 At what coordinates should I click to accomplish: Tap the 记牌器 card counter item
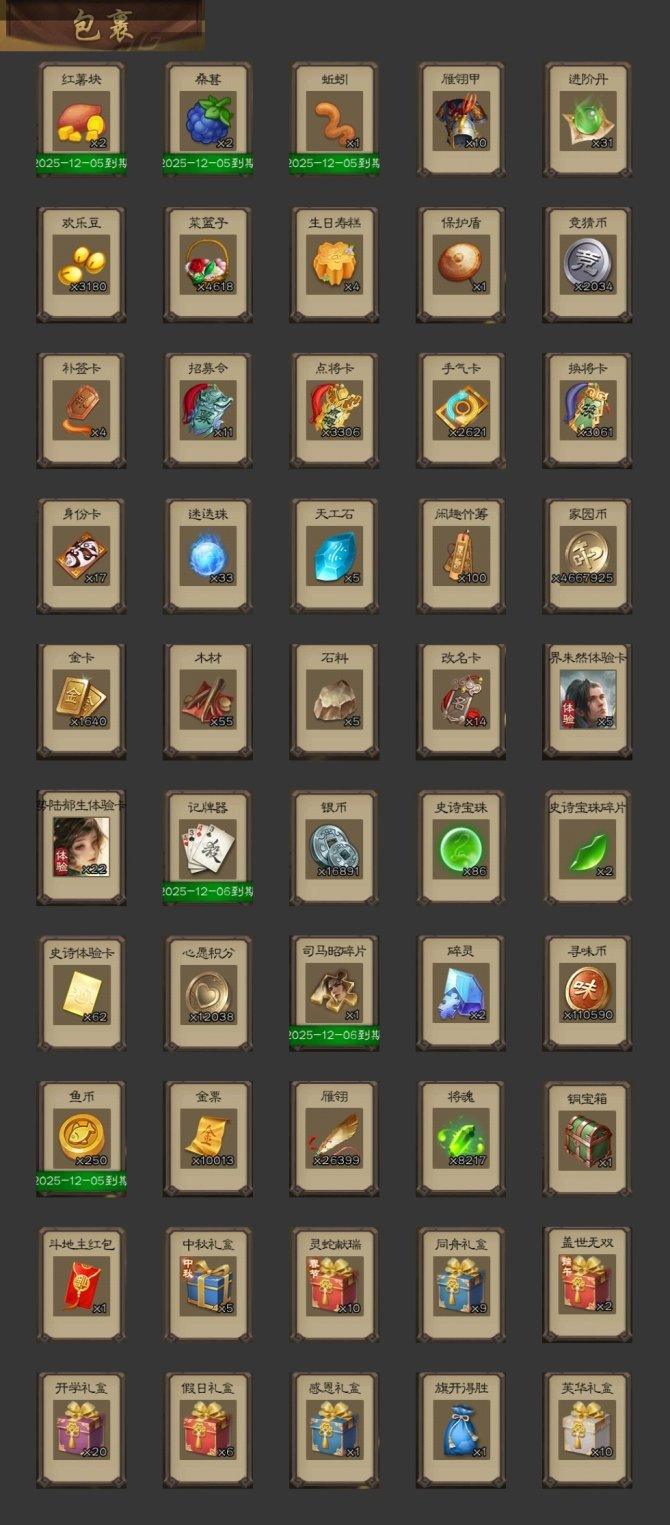pos(208,847)
